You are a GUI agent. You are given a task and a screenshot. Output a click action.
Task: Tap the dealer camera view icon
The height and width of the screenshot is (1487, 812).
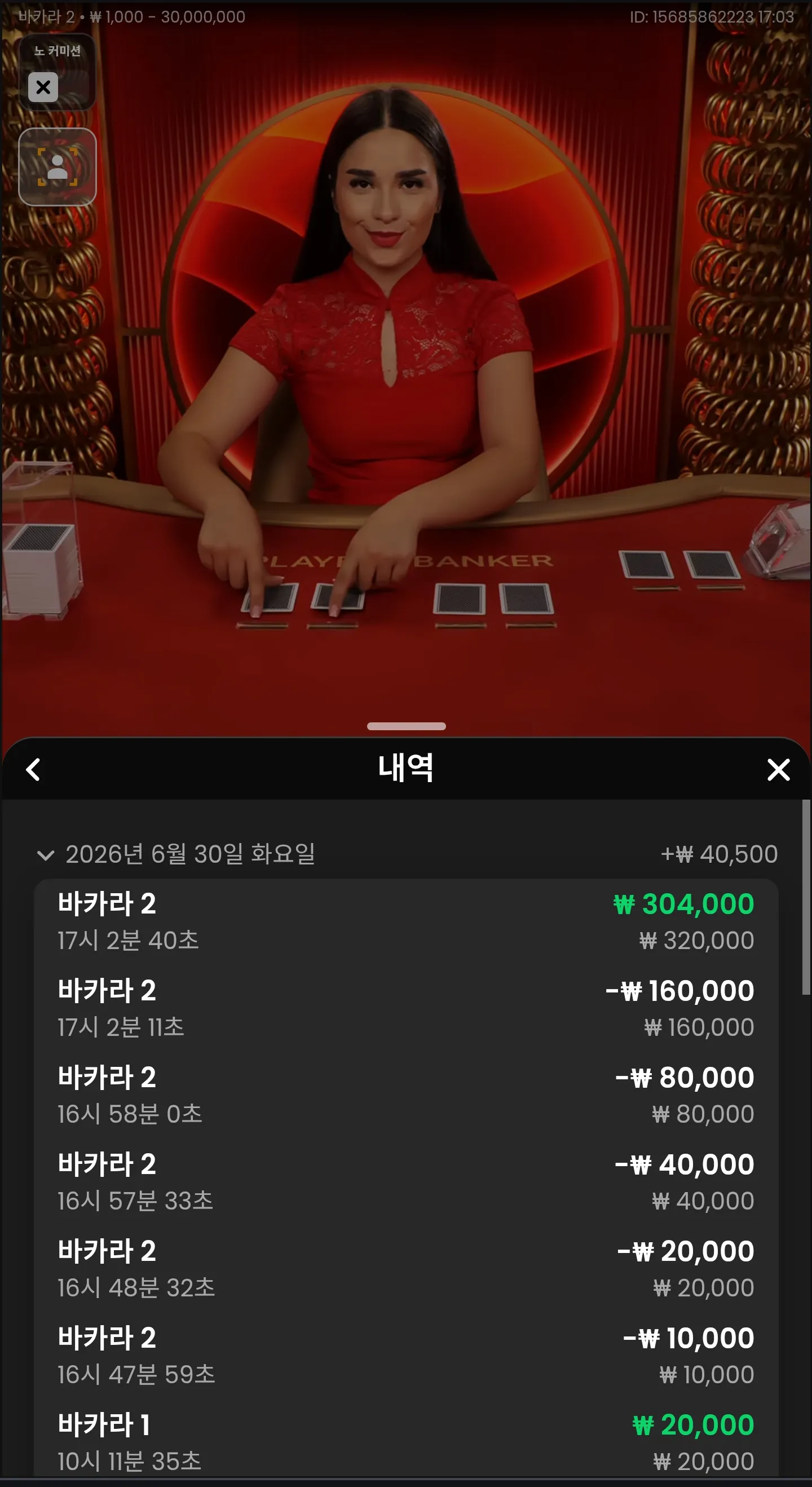(57, 167)
